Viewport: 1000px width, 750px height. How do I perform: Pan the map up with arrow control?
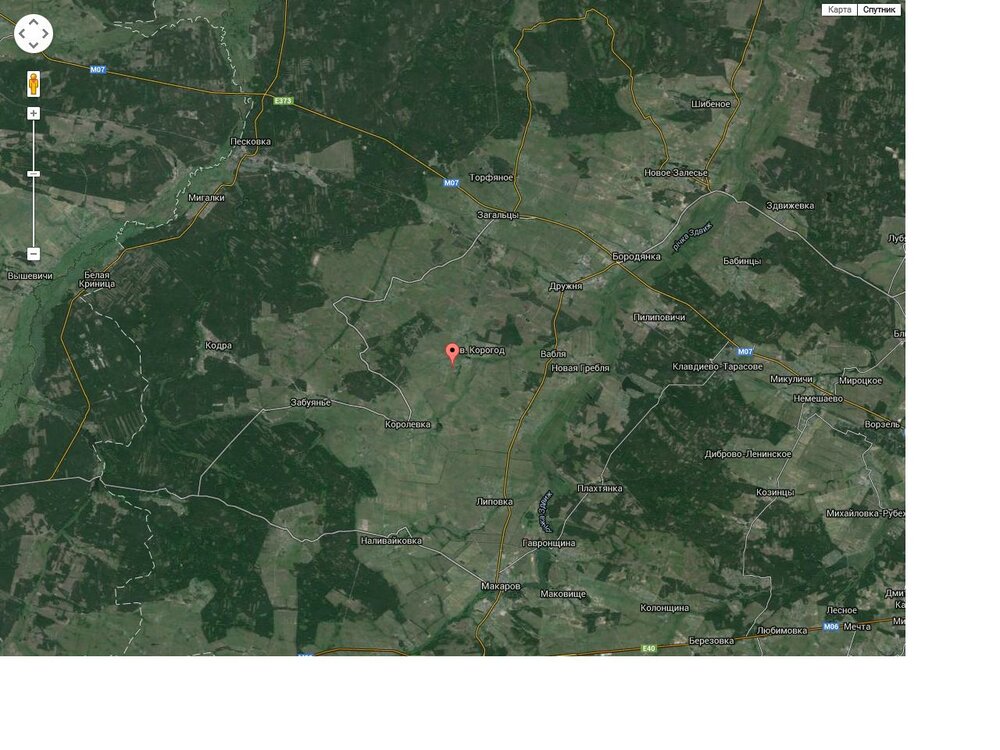pos(33,22)
